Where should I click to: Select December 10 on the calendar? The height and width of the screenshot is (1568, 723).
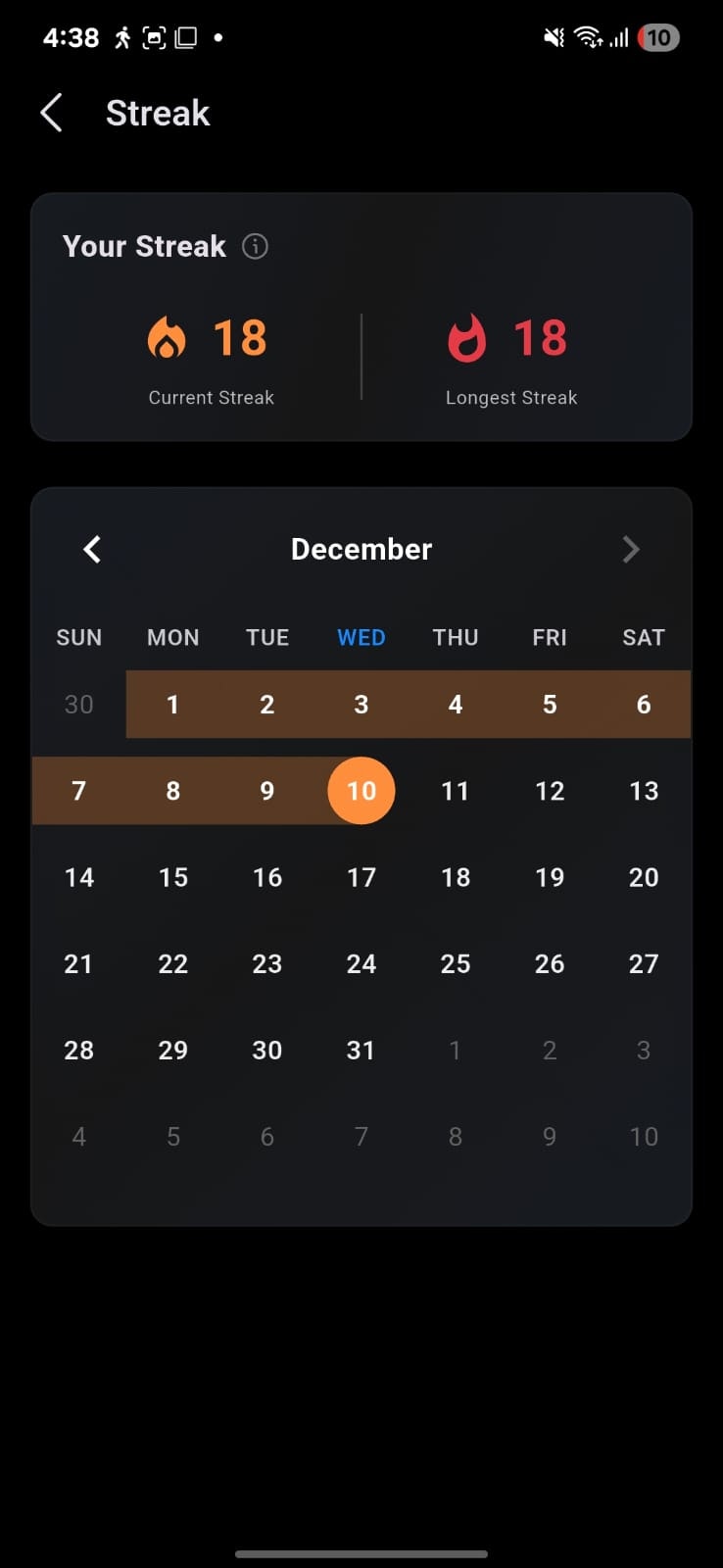(x=361, y=791)
